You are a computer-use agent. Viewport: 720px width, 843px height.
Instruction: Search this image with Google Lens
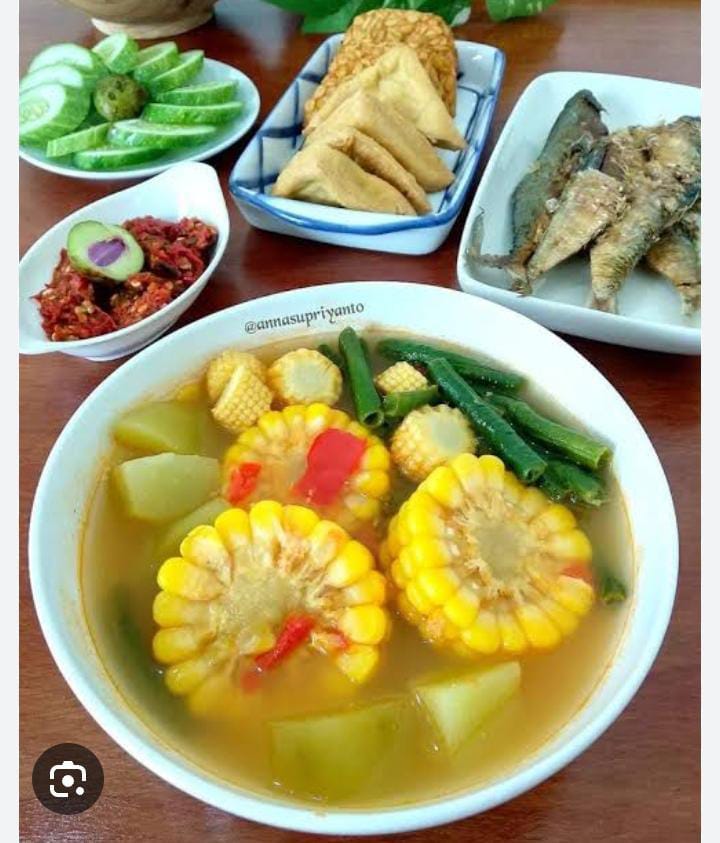(67, 778)
